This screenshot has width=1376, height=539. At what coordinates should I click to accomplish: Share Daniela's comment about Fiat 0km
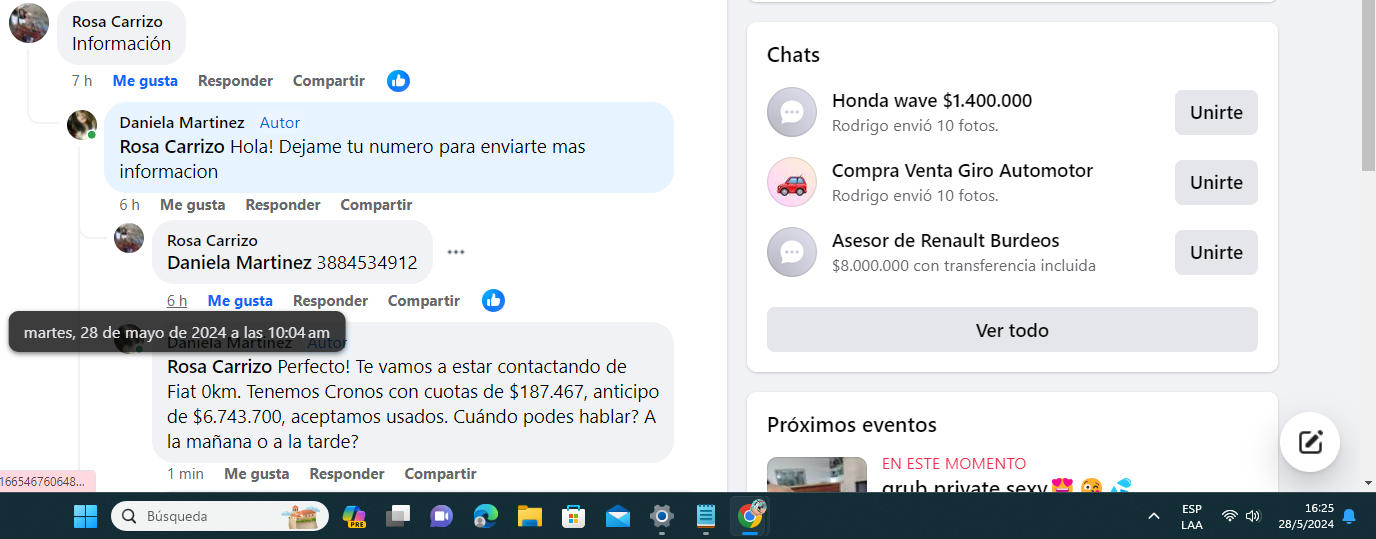click(440, 474)
